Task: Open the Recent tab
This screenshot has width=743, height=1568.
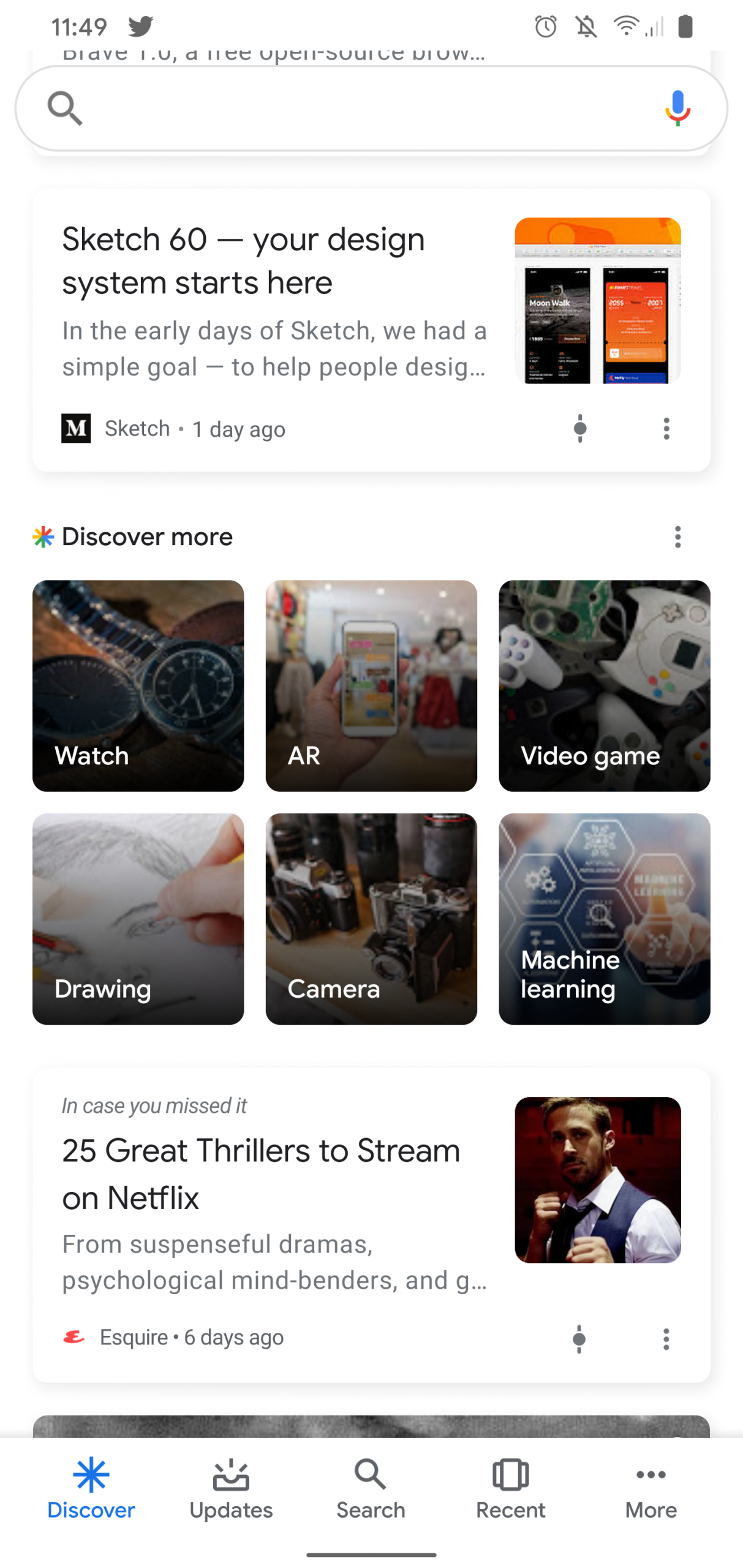Action: coord(510,1488)
